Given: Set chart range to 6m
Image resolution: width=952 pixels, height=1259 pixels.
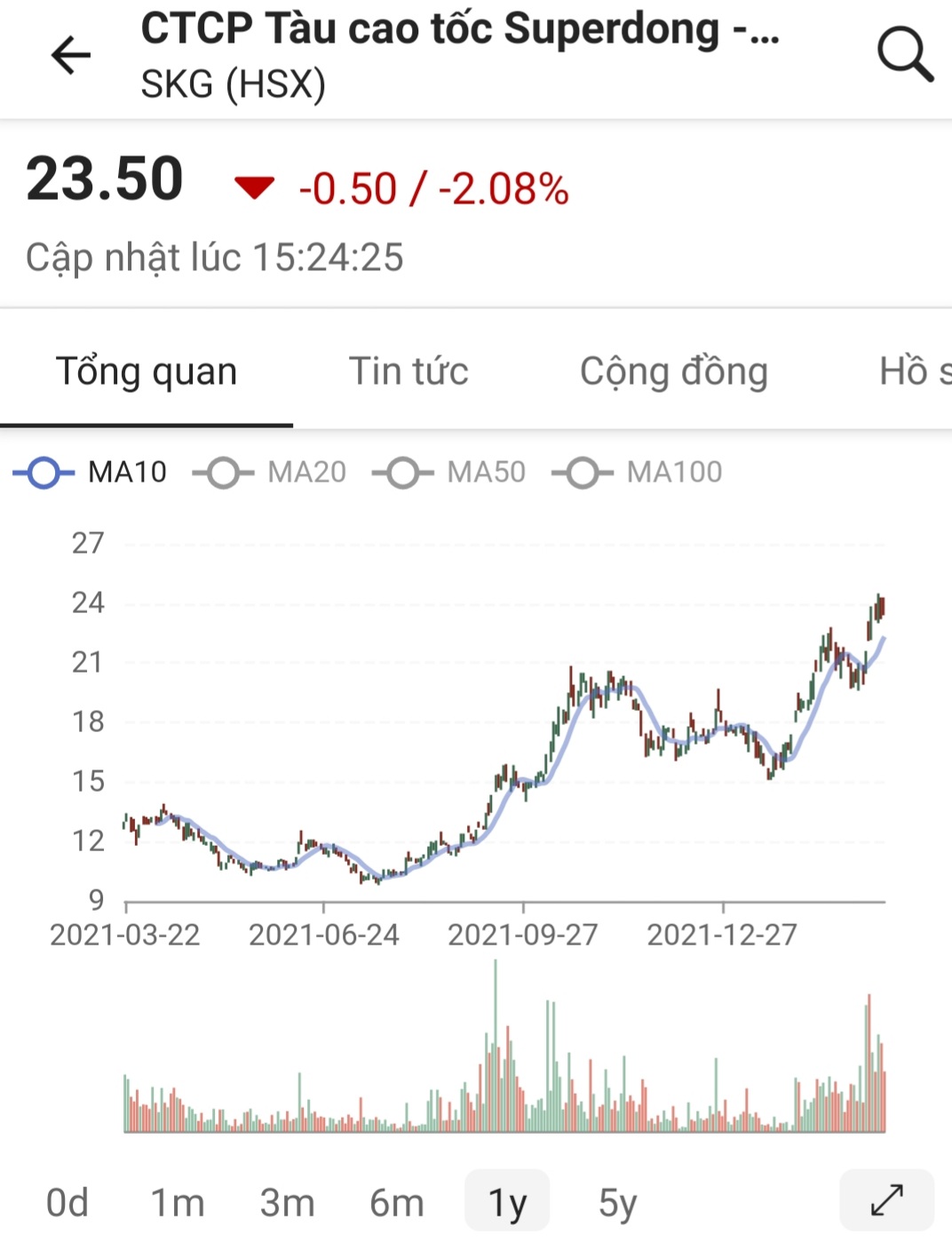Looking at the screenshot, I should [x=397, y=1202].
